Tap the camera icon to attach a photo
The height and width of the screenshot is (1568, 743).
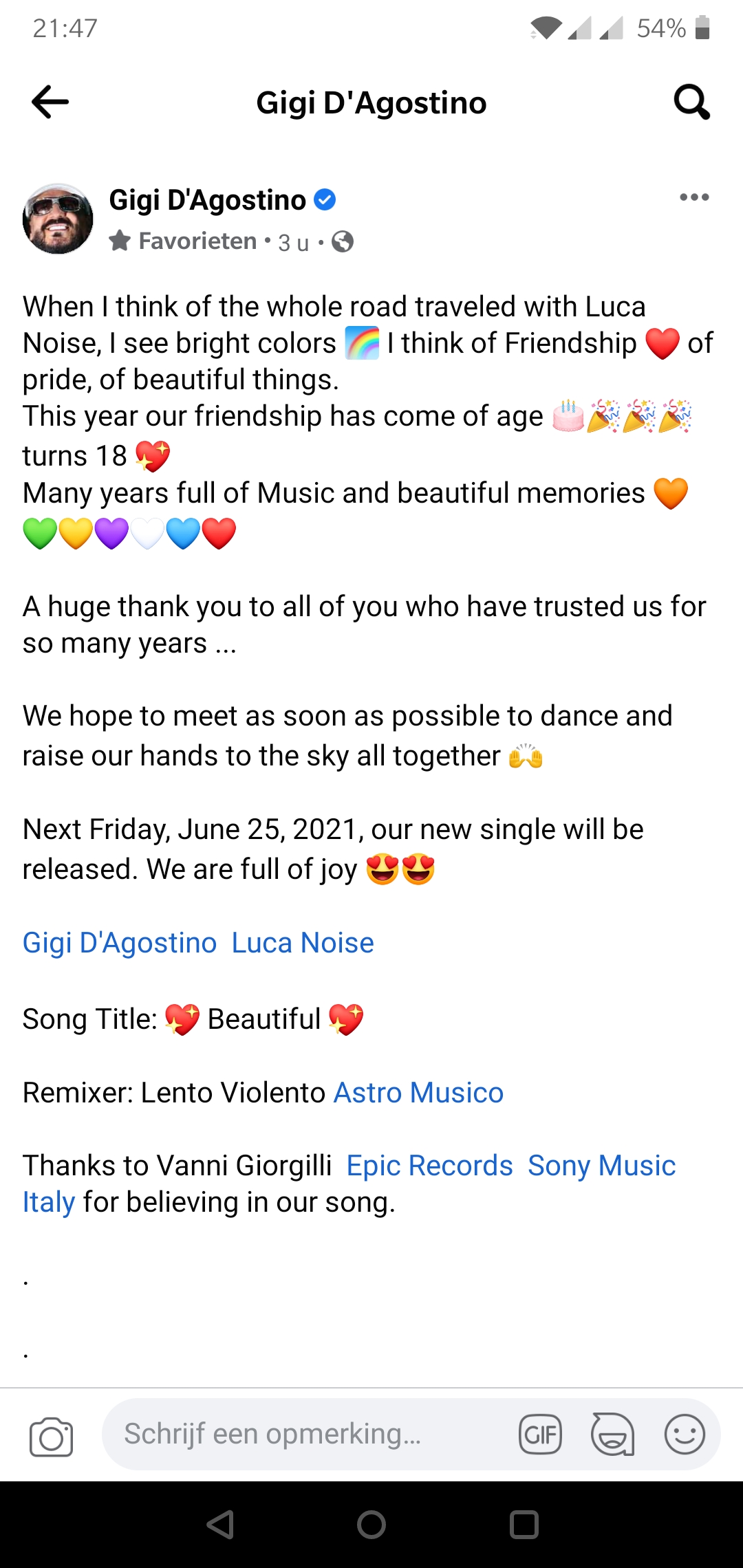pos(52,1437)
